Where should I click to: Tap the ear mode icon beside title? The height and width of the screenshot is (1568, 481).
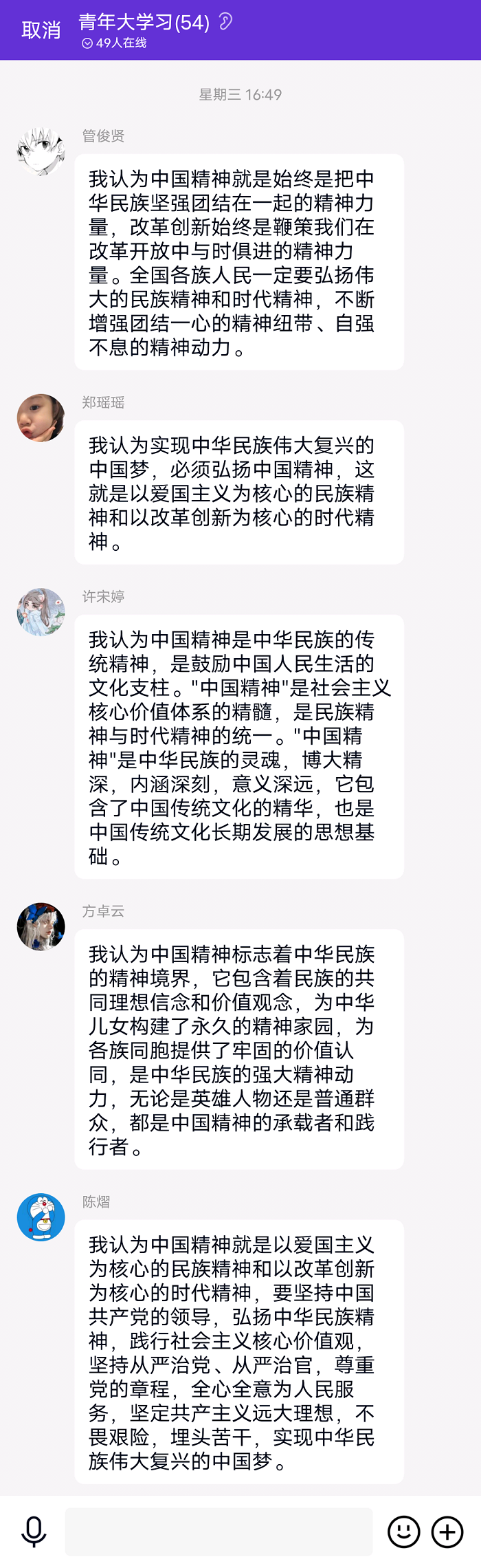pyautogui.click(x=225, y=22)
